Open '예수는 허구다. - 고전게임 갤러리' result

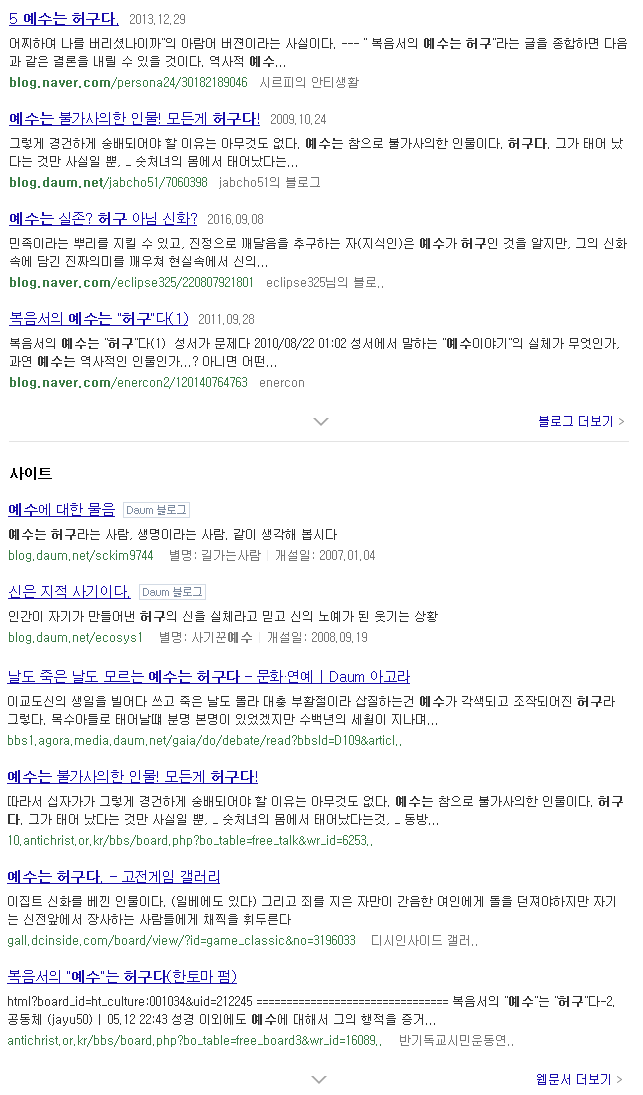(113, 876)
